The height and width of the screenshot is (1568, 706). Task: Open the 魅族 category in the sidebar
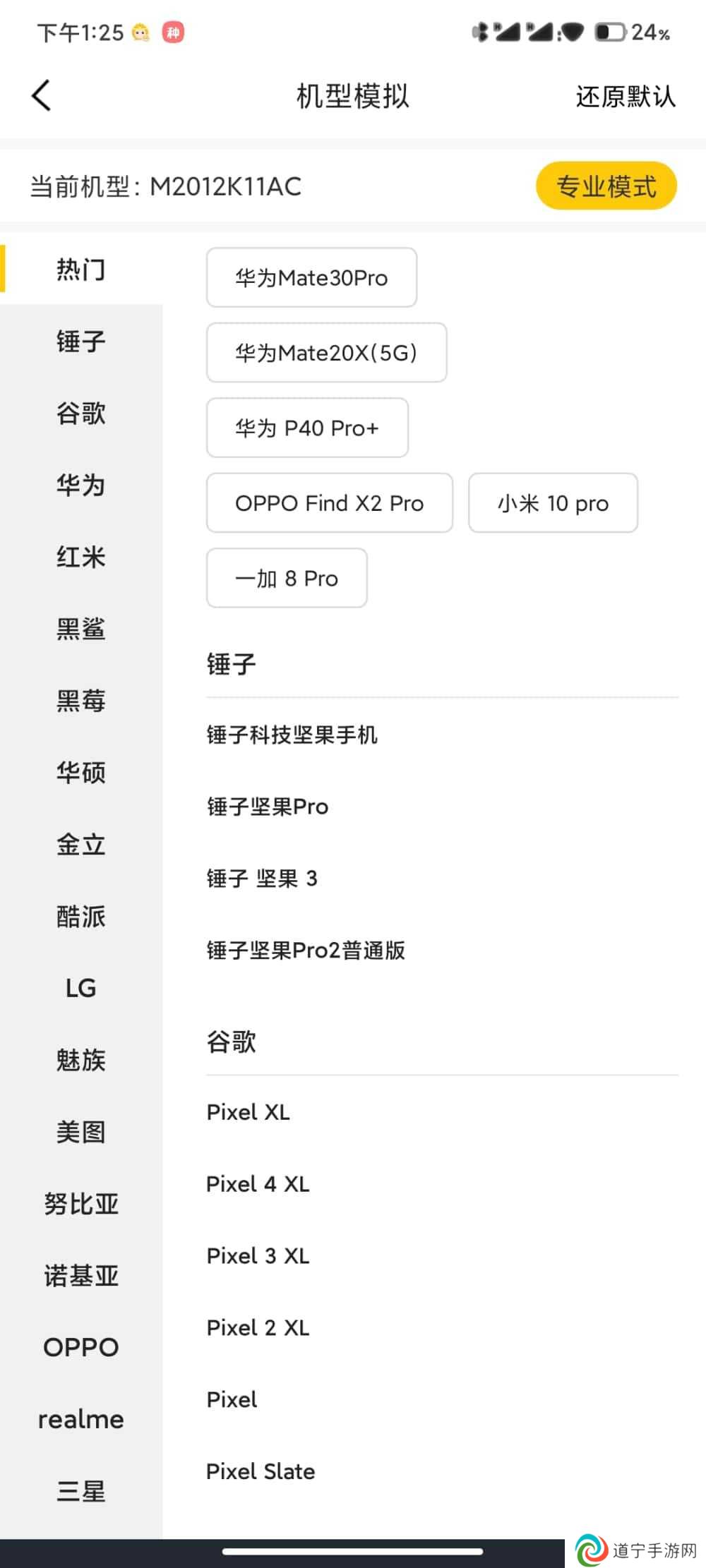81,1060
